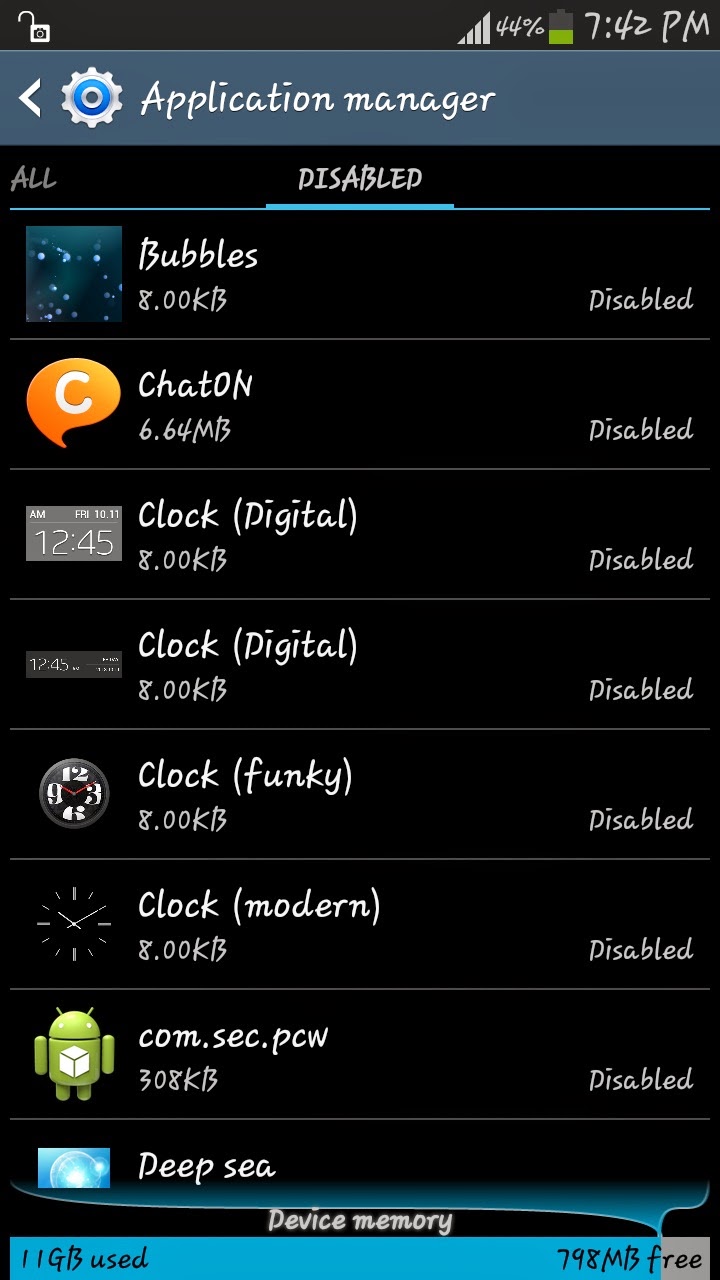Switch to the ALL tab
Viewport: 720px width, 1280px height.
[34, 180]
